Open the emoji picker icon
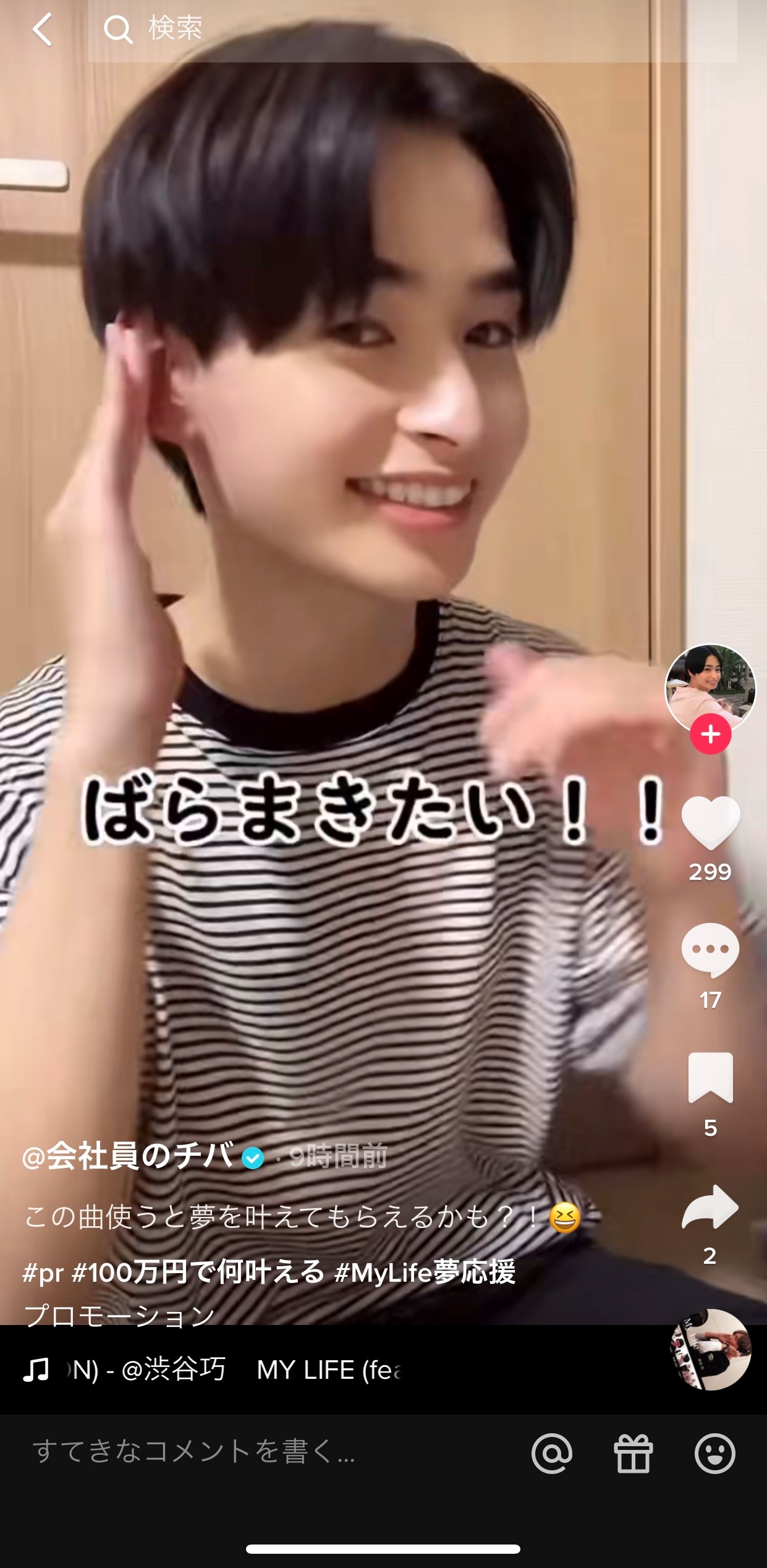The image size is (767, 1568). click(714, 1453)
